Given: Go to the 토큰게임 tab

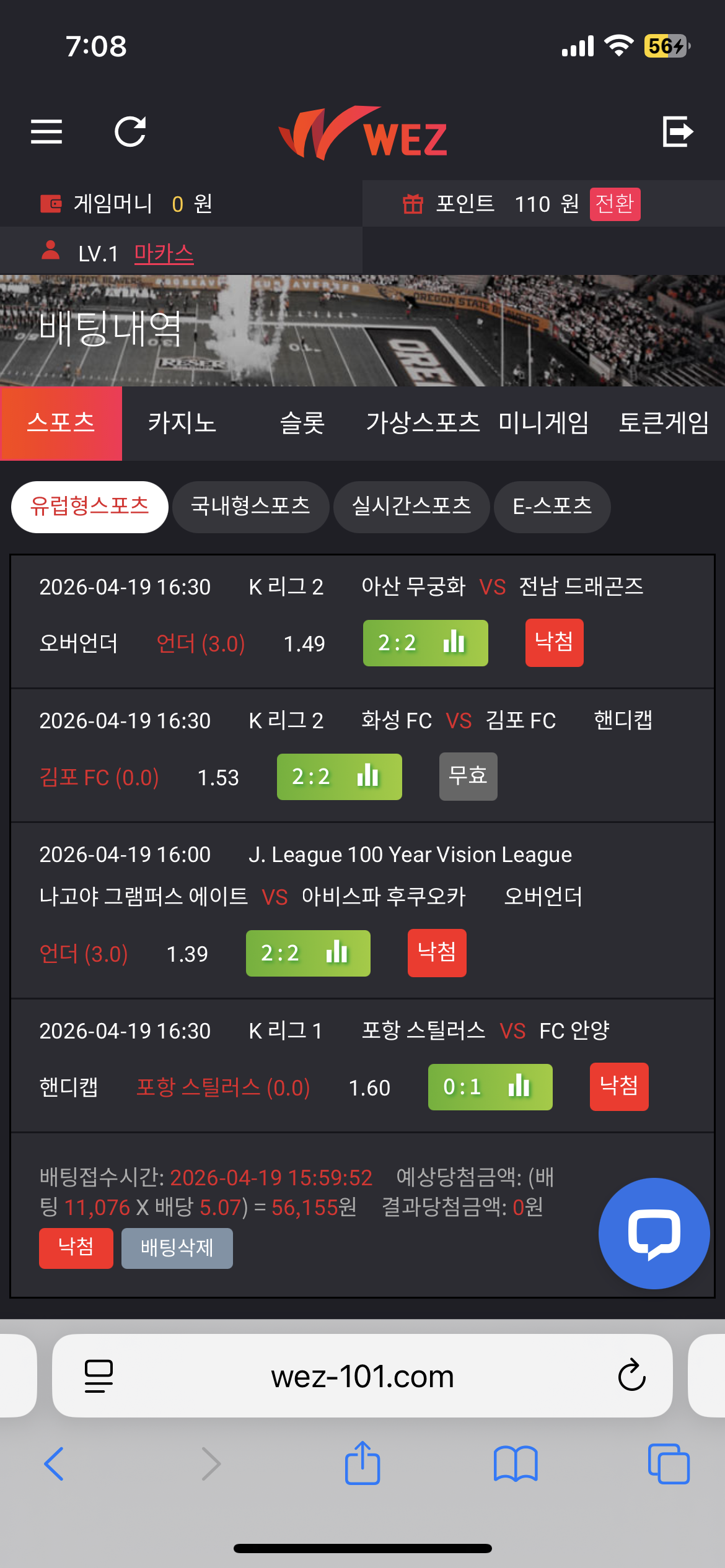Looking at the screenshot, I should (x=664, y=424).
